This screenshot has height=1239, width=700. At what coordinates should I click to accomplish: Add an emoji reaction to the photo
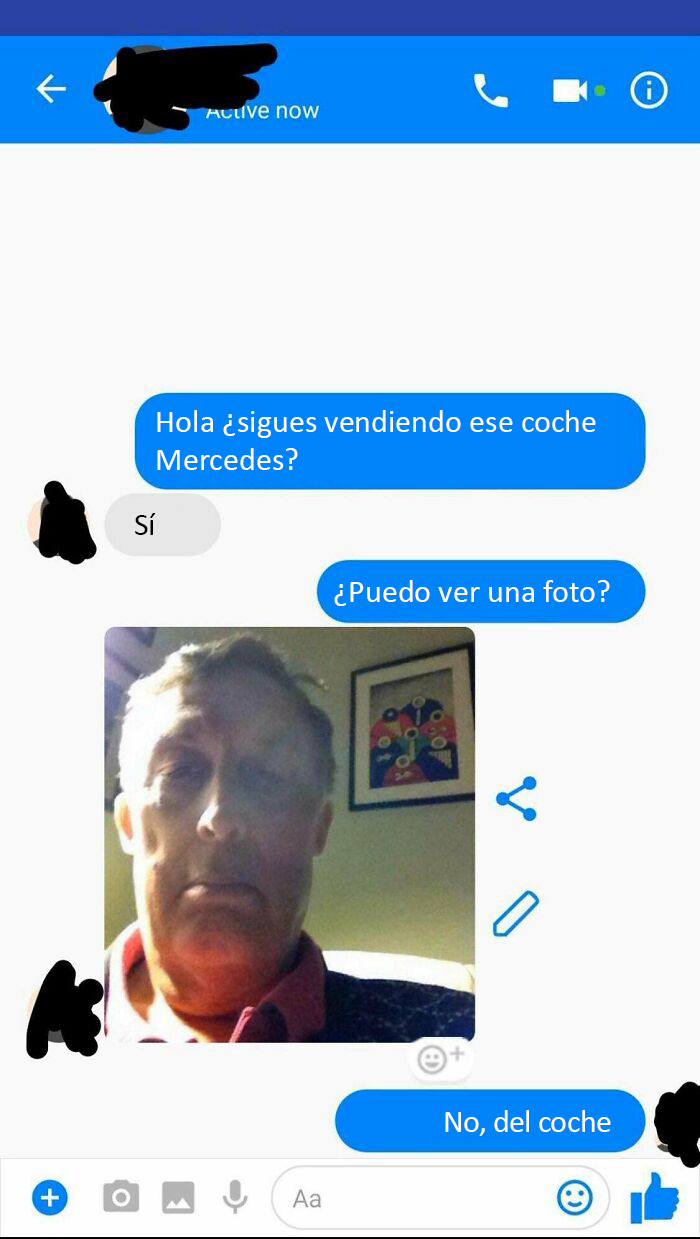click(440, 1058)
